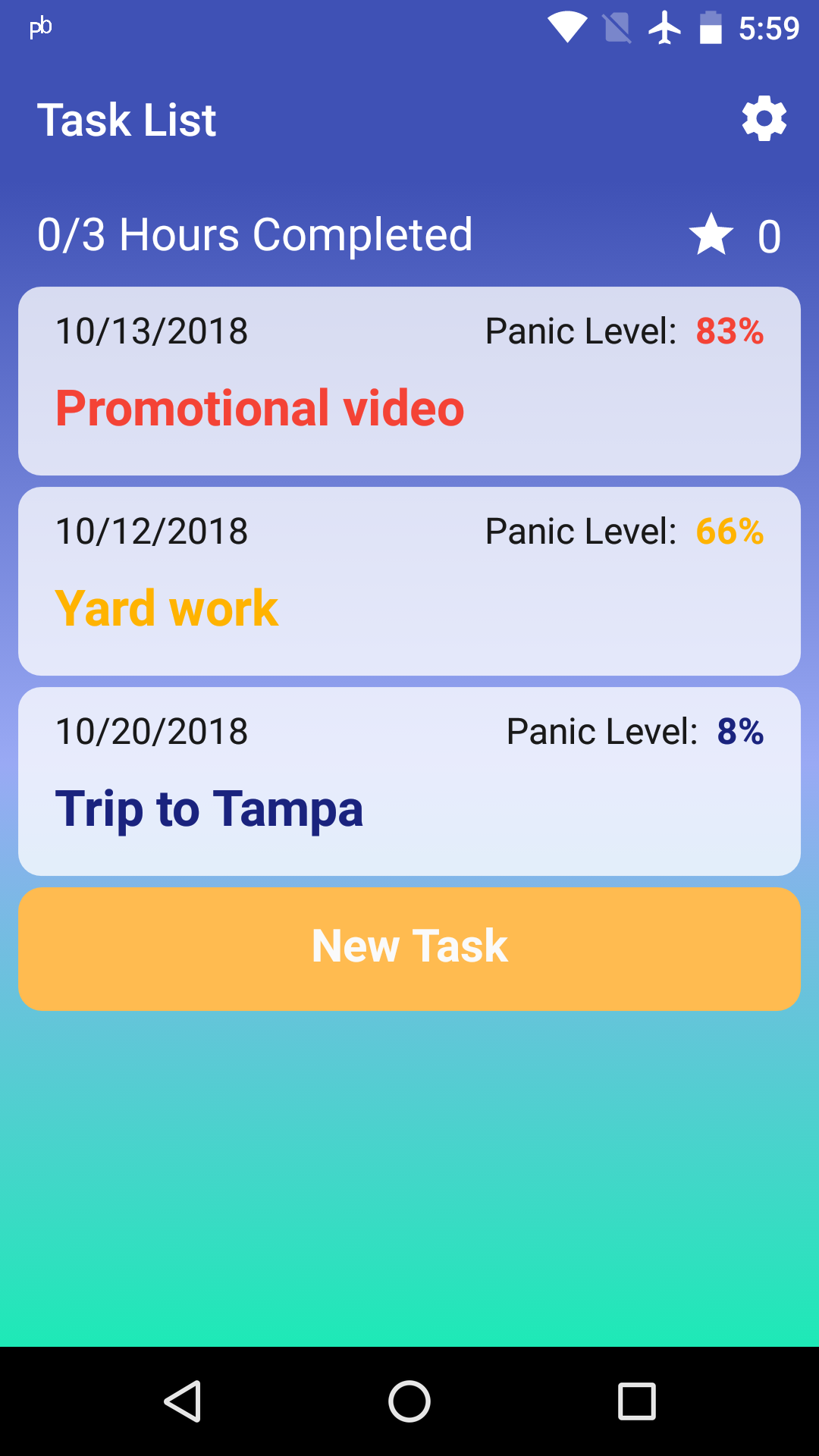Open the Yard work task card

pyautogui.click(x=409, y=582)
